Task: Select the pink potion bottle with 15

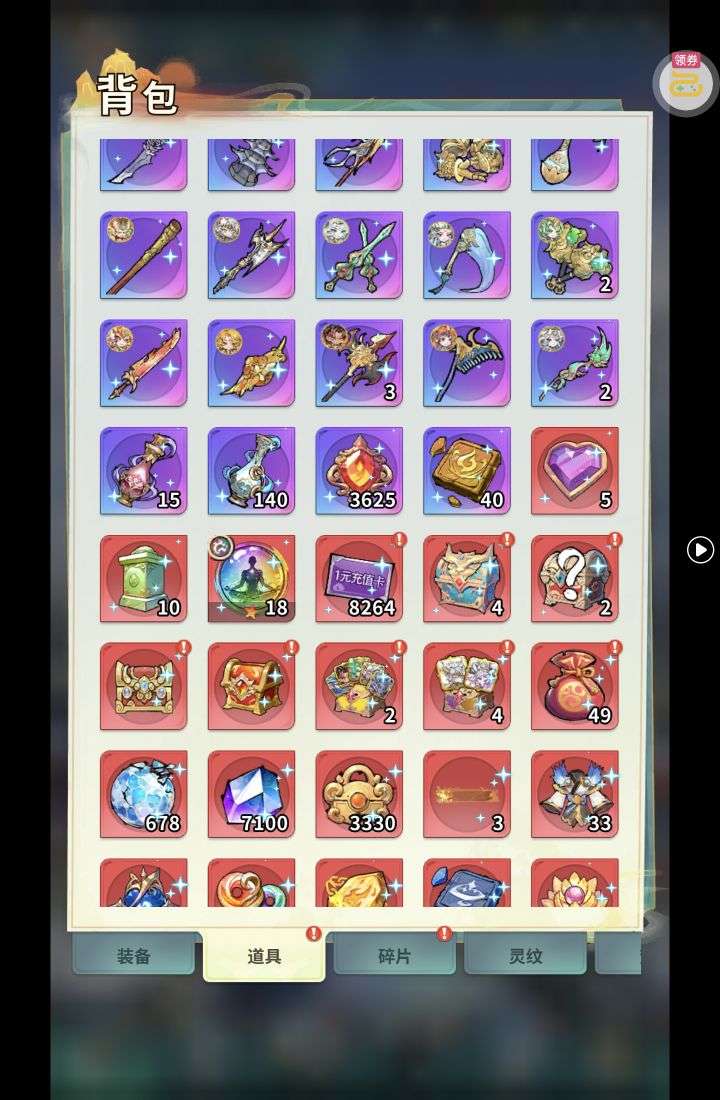Action: pos(143,471)
